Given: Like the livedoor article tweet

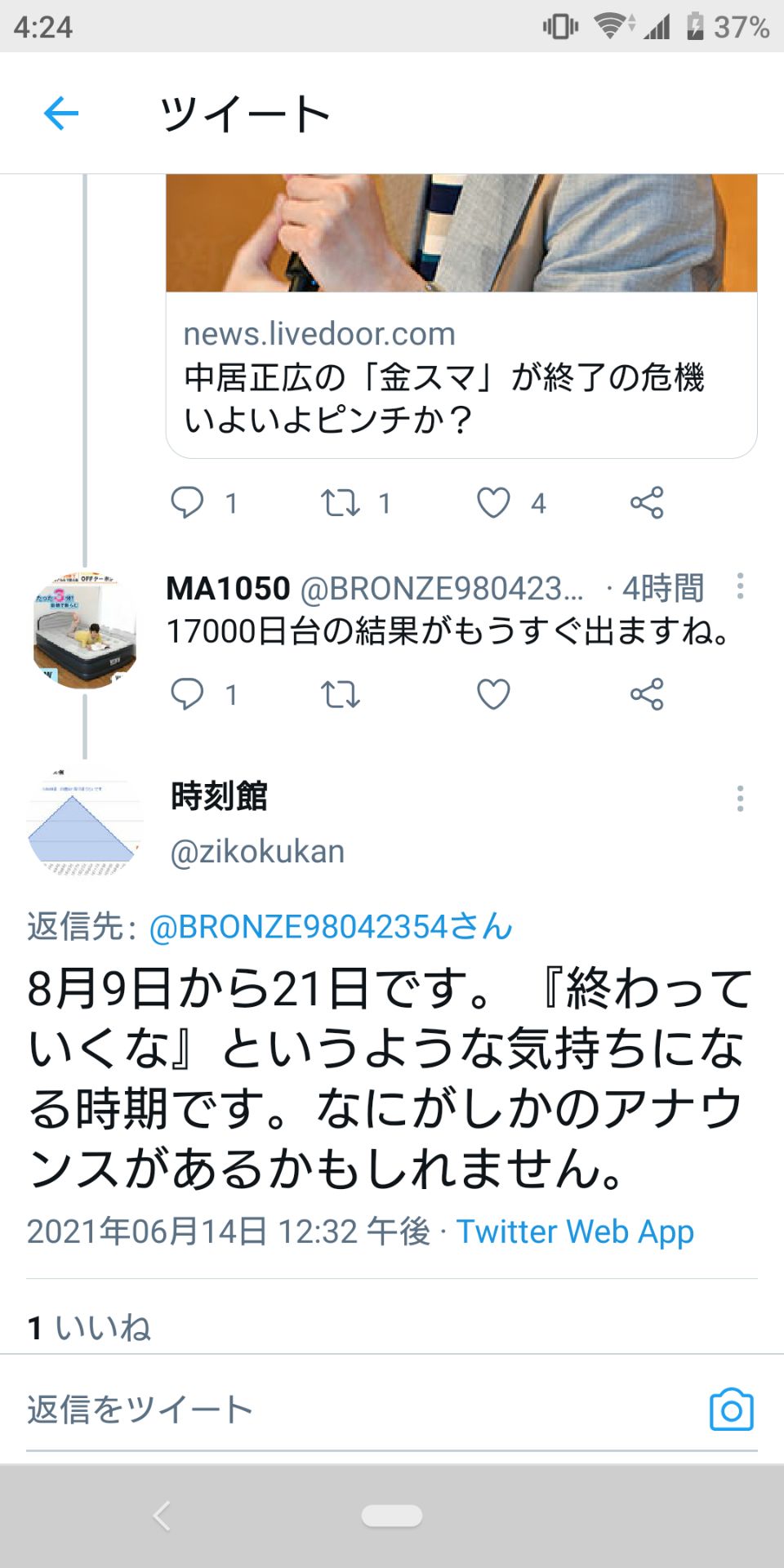Looking at the screenshot, I should point(493,502).
